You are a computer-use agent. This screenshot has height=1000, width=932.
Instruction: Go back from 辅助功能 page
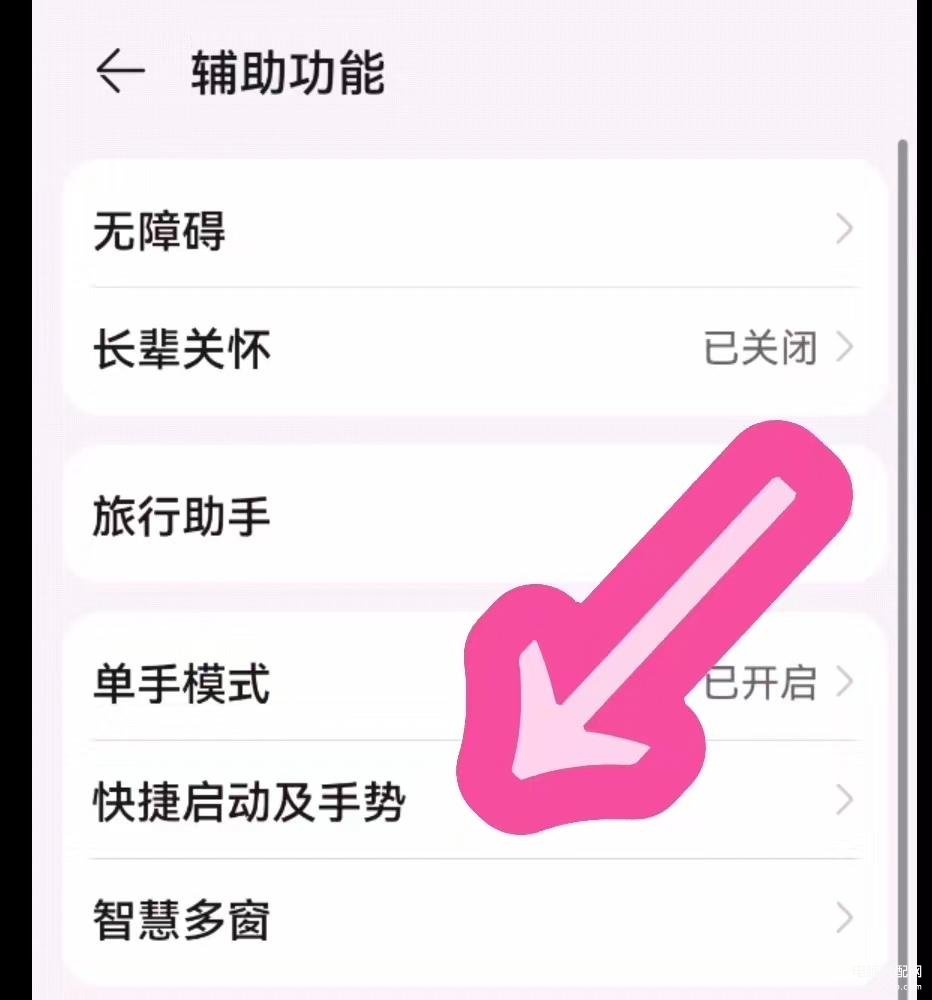point(120,75)
